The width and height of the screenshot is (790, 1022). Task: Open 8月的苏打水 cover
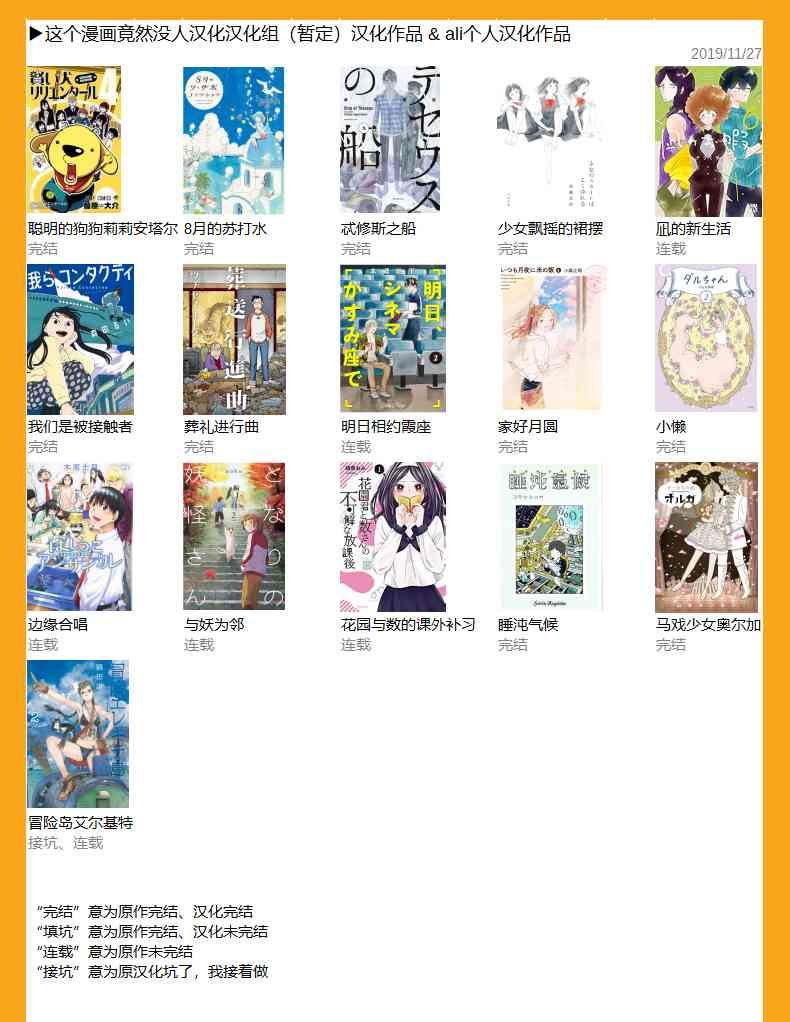[233, 140]
